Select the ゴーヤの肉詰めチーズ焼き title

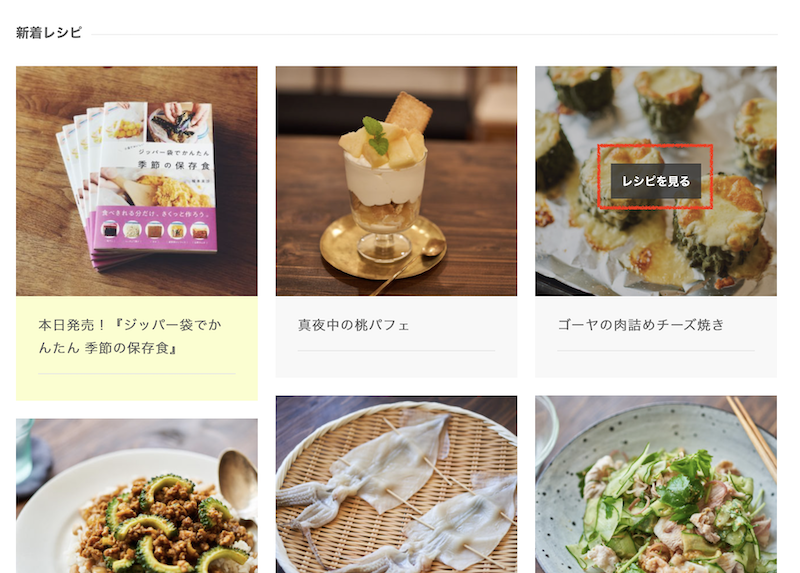click(x=641, y=325)
